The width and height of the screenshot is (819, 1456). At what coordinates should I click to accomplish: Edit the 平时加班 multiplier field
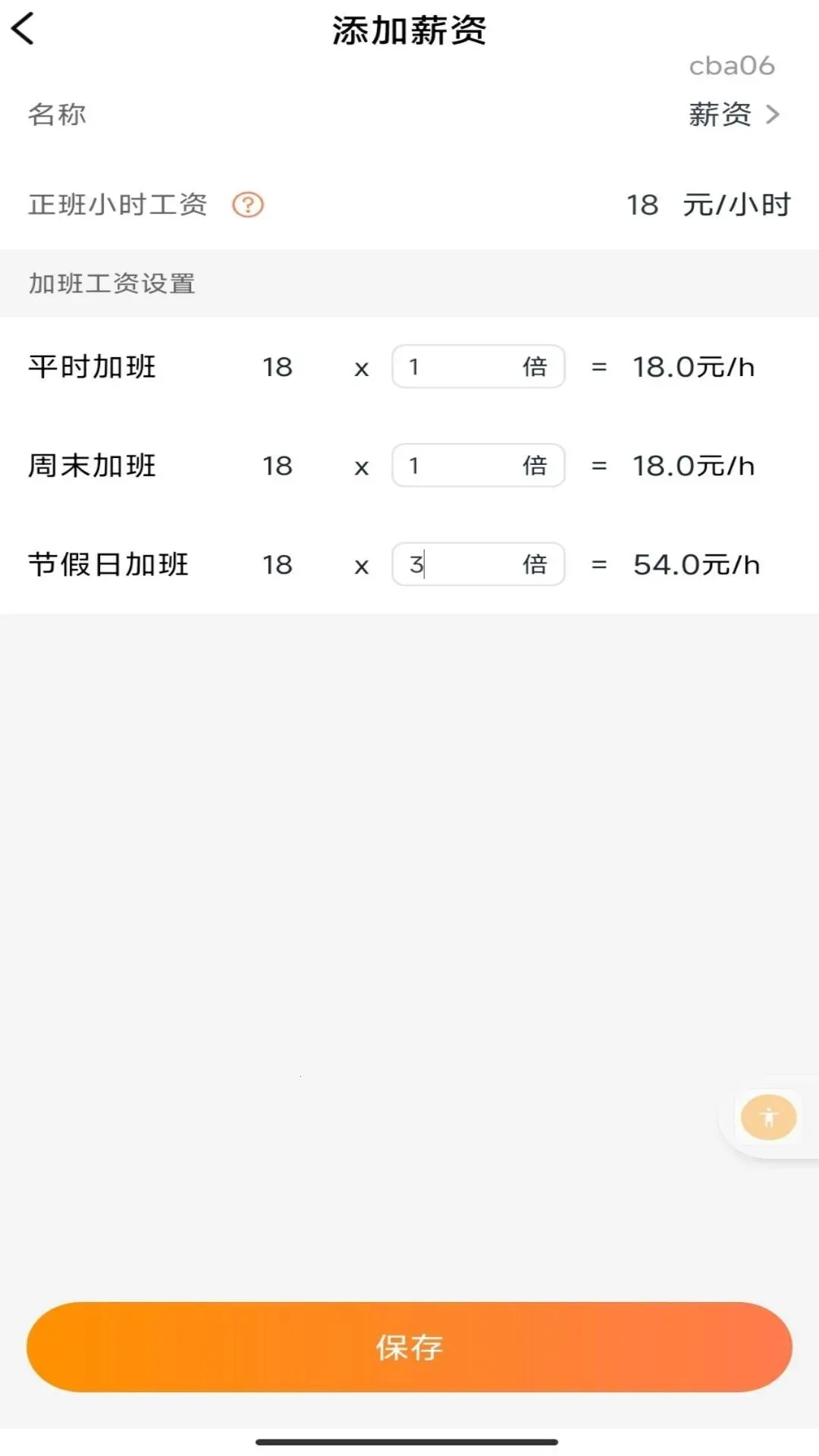[478, 366]
